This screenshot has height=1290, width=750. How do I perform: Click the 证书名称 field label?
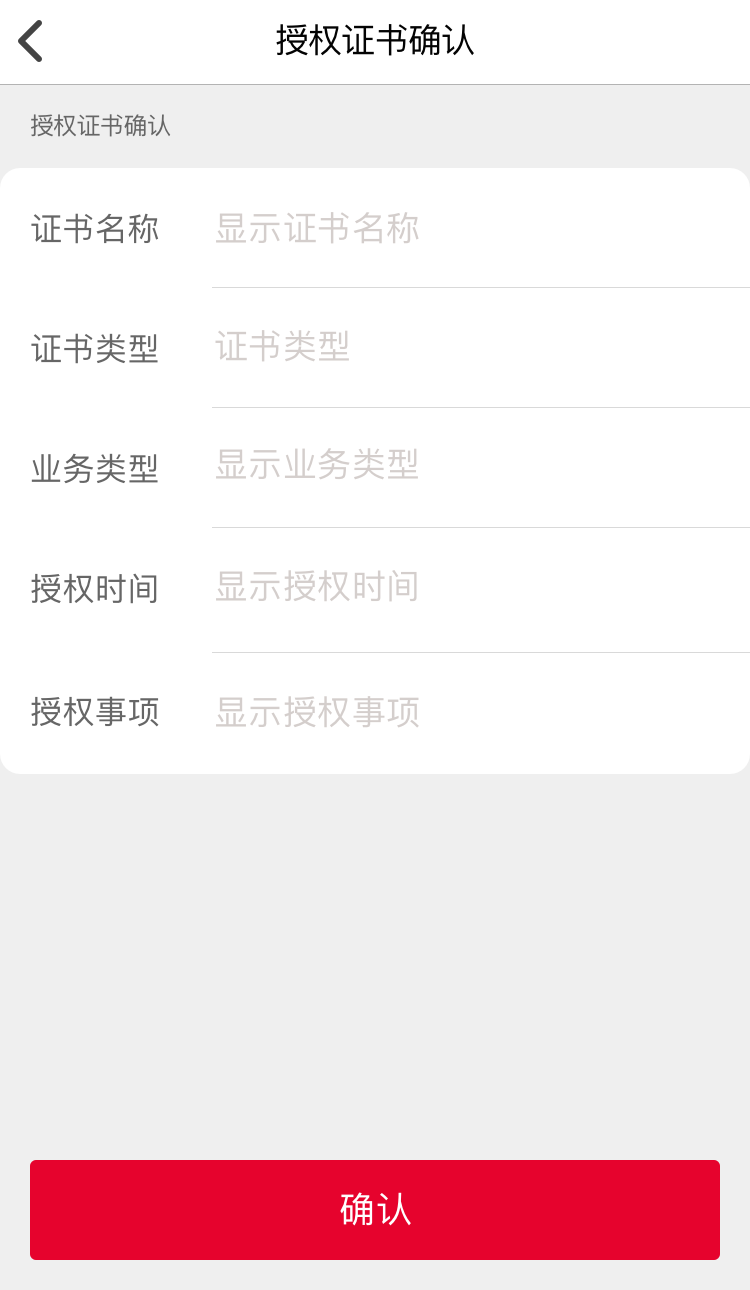tap(95, 228)
